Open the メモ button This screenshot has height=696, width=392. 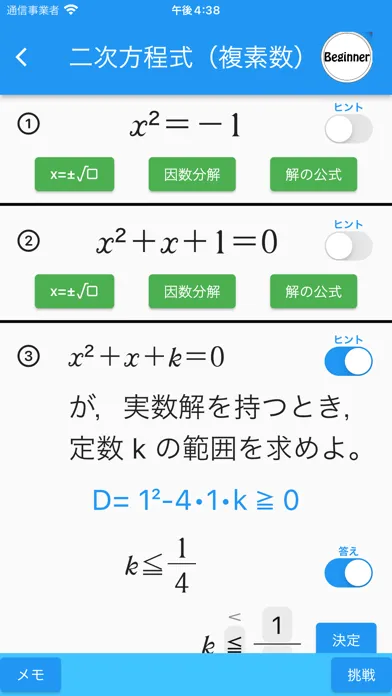click(31, 675)
